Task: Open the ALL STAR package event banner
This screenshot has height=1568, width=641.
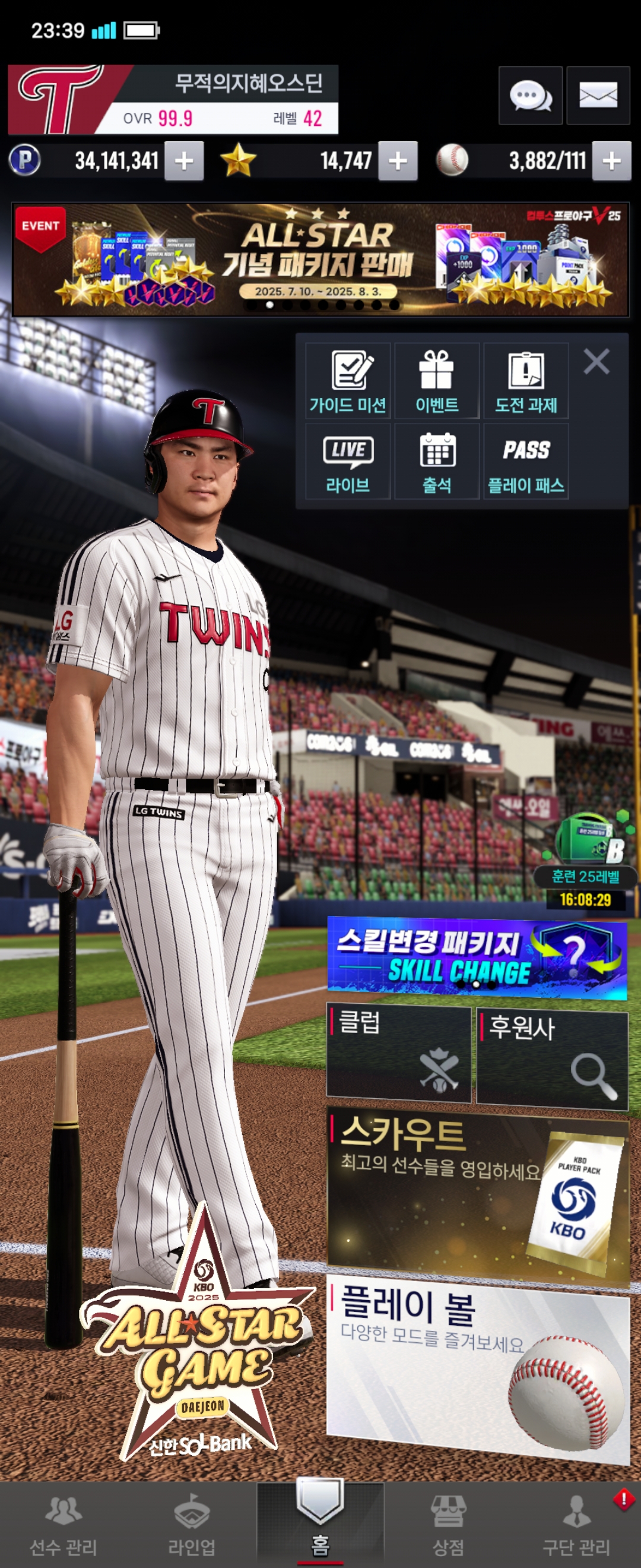Action: click(320, 260)
